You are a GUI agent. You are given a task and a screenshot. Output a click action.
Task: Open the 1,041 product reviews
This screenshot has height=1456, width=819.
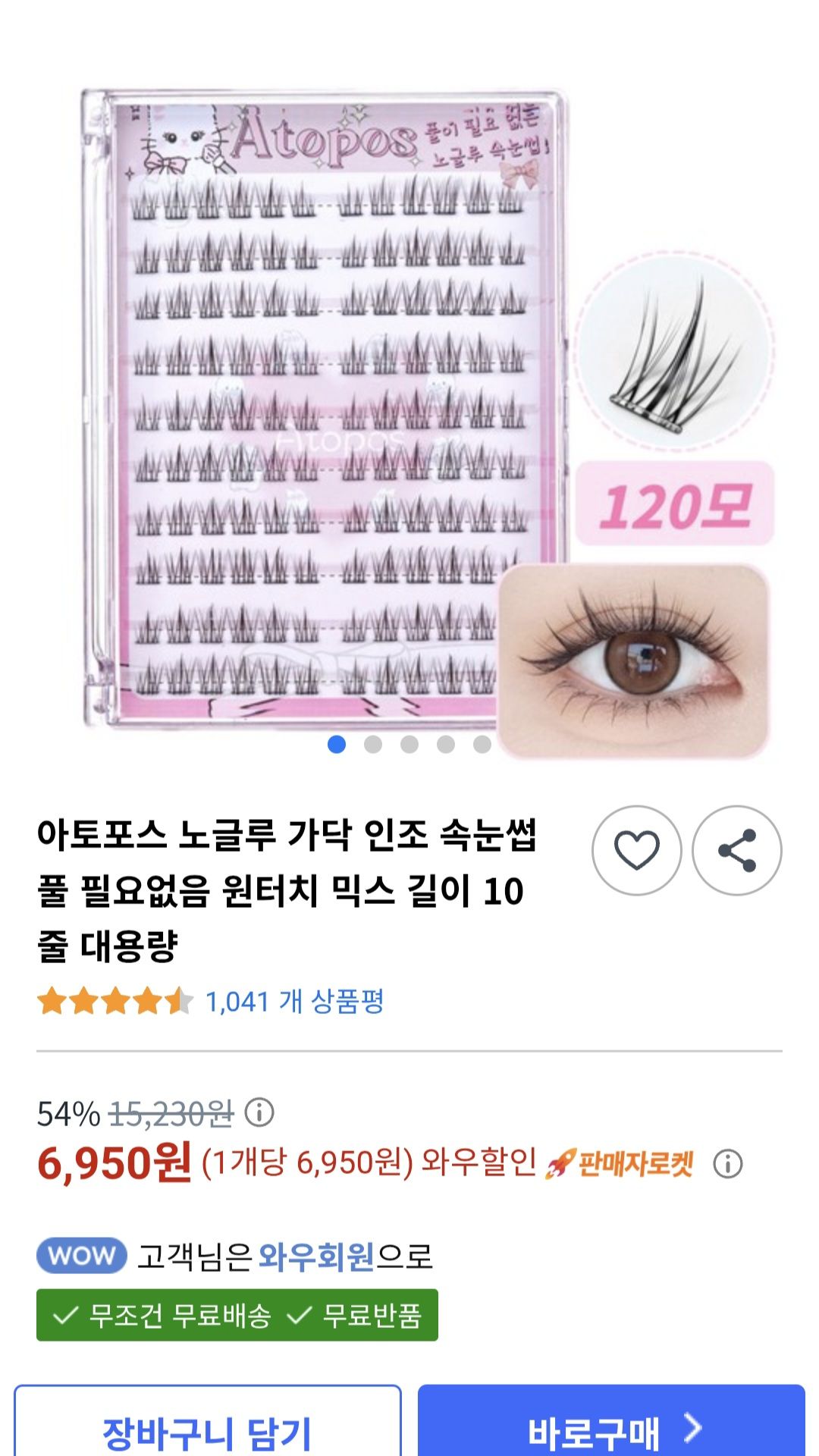pyautogui.click(x=294, y=1001)
